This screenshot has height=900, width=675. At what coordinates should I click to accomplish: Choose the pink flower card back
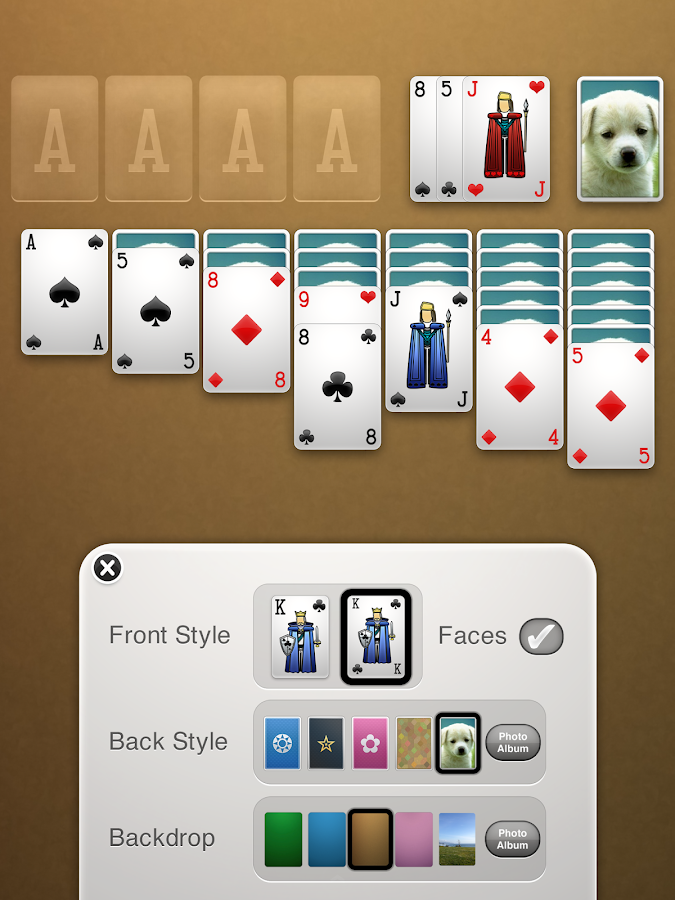pyautogui.click(x=370, y=742)
